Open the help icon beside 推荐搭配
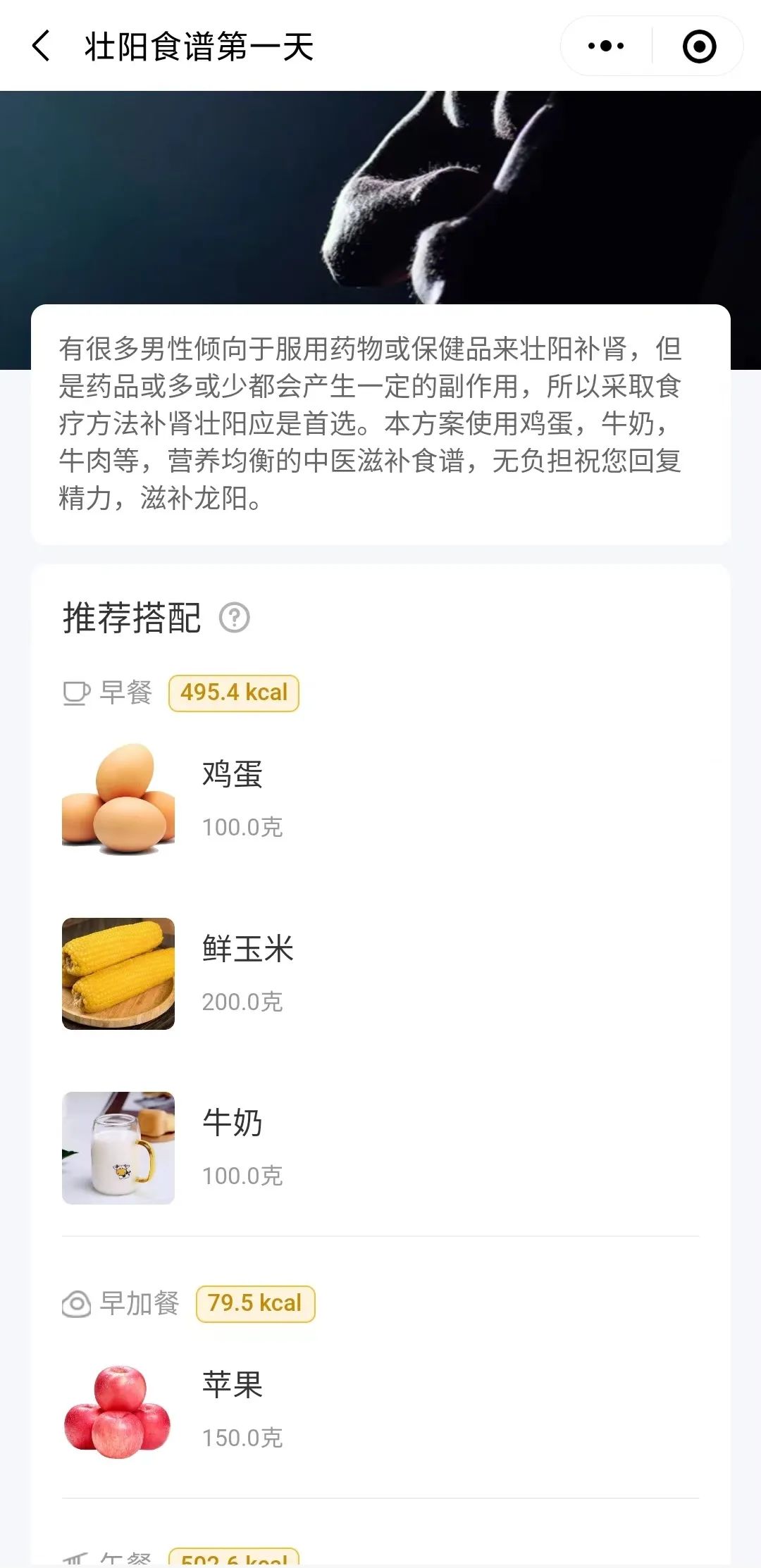 (x=235, y=618)
